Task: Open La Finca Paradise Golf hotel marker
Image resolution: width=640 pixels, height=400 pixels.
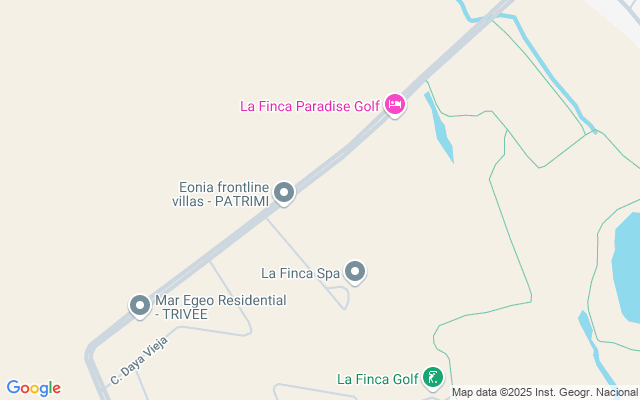Action: (395, 104)
